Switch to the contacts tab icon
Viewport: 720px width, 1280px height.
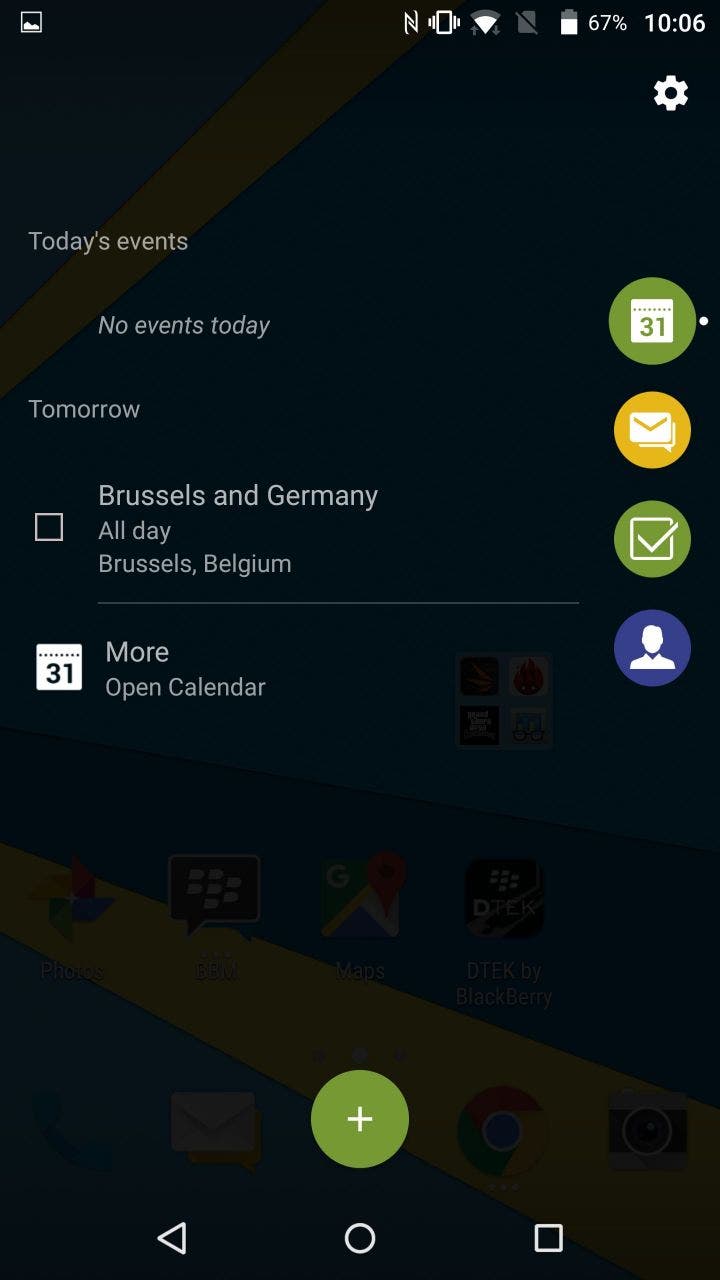tap(652, 648)
